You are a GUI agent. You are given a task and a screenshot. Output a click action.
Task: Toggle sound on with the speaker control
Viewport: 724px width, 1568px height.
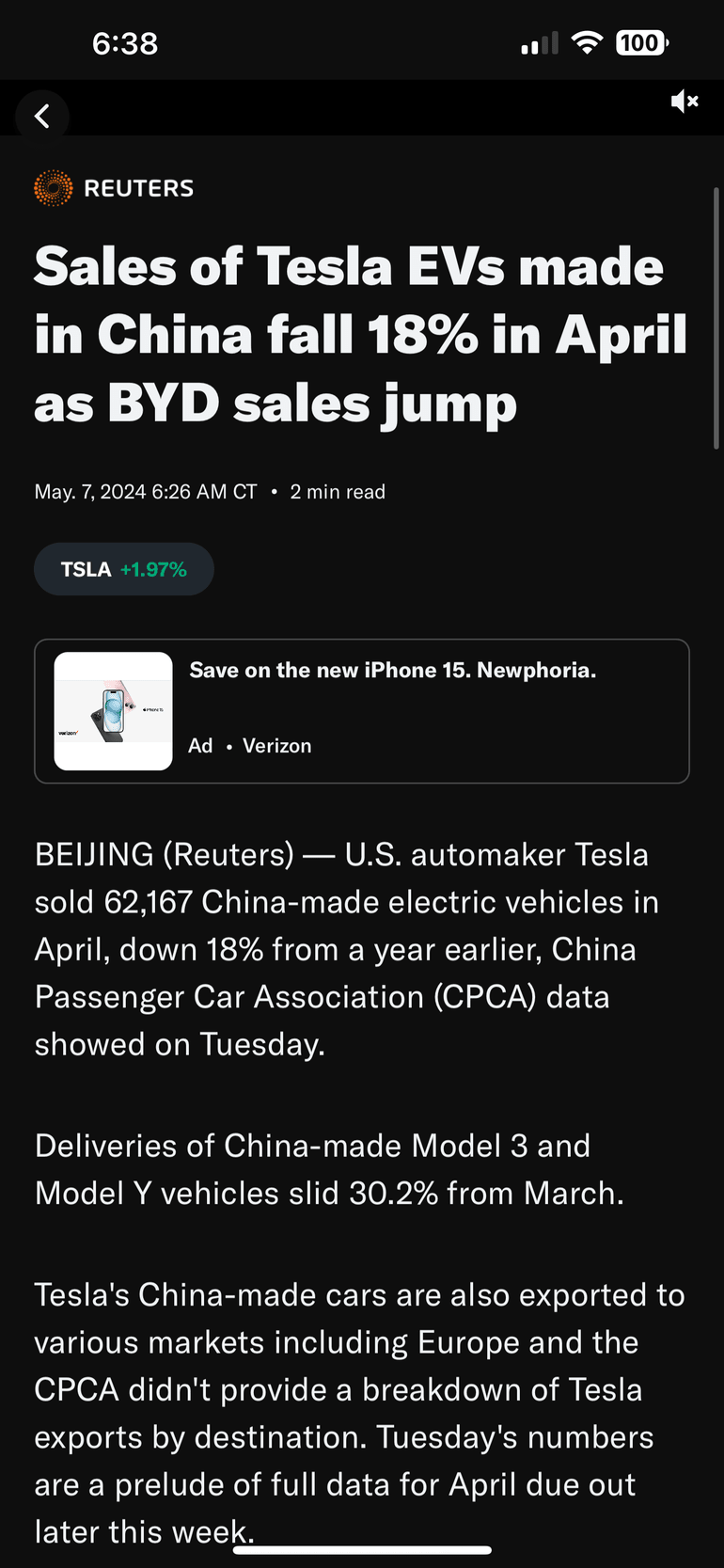click(x=685, y=101)
